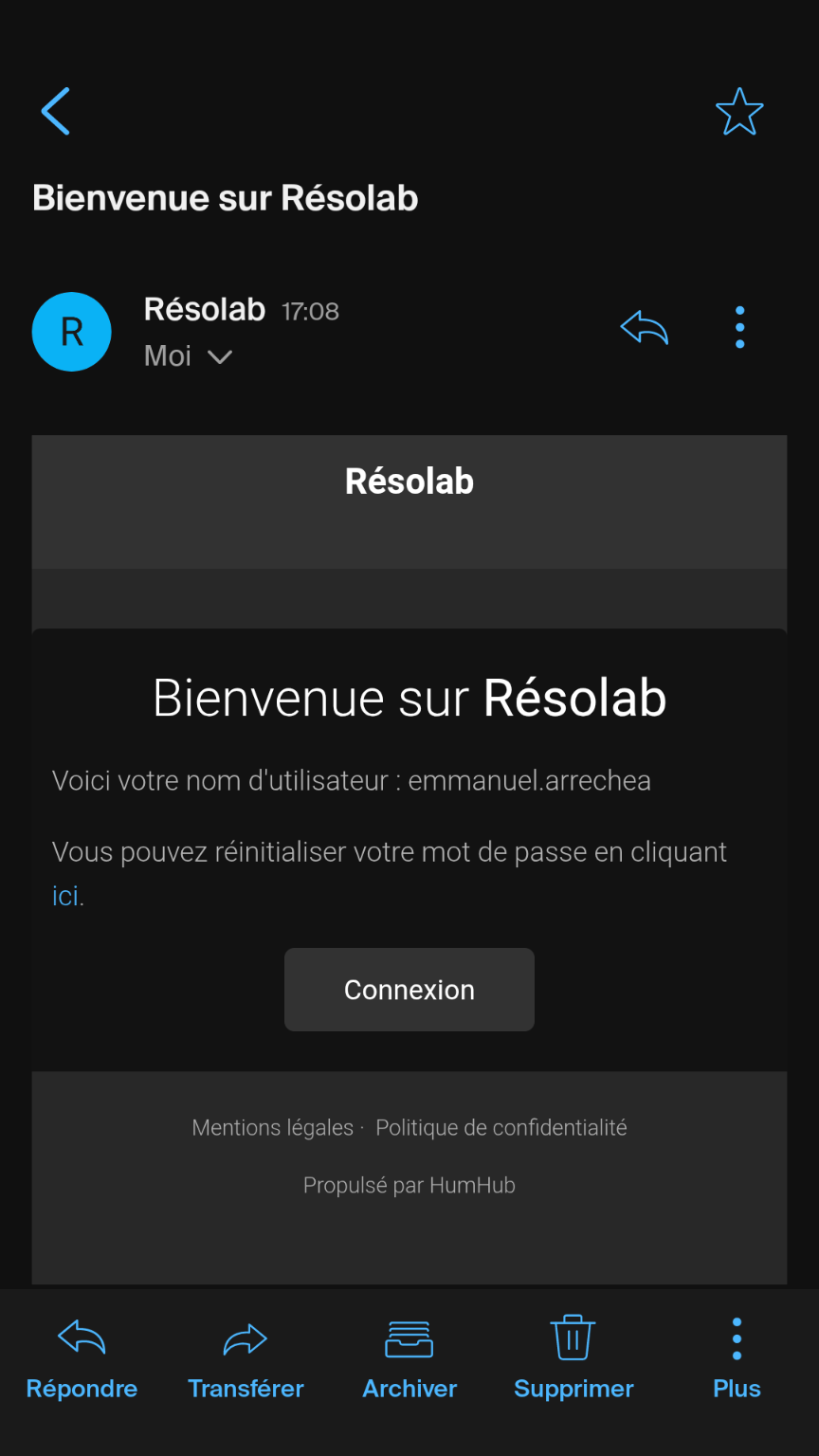This screenshot has width=819, height=1456.
Task: Go back to the inbox
Action: click(55, 111)
